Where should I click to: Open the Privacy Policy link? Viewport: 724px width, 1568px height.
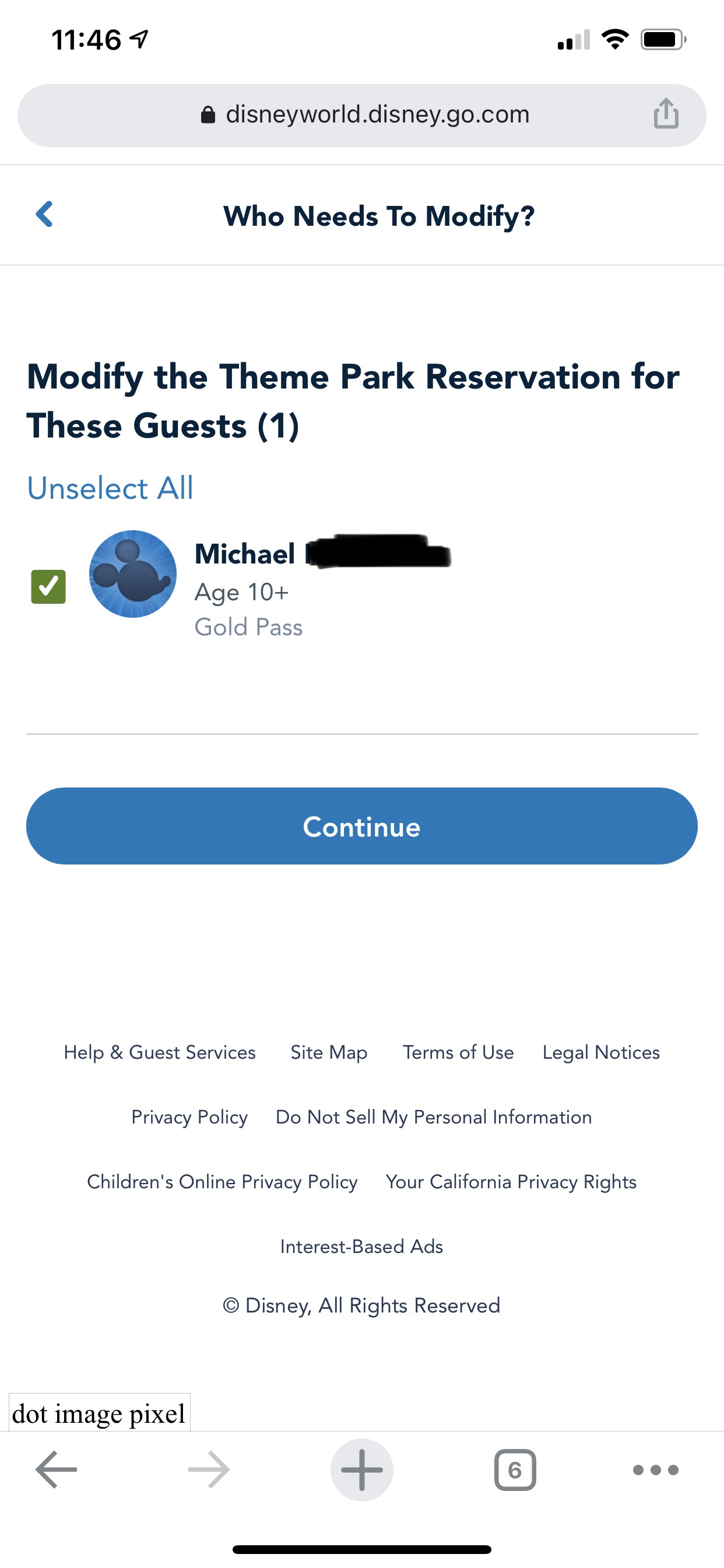[189, 1117]
